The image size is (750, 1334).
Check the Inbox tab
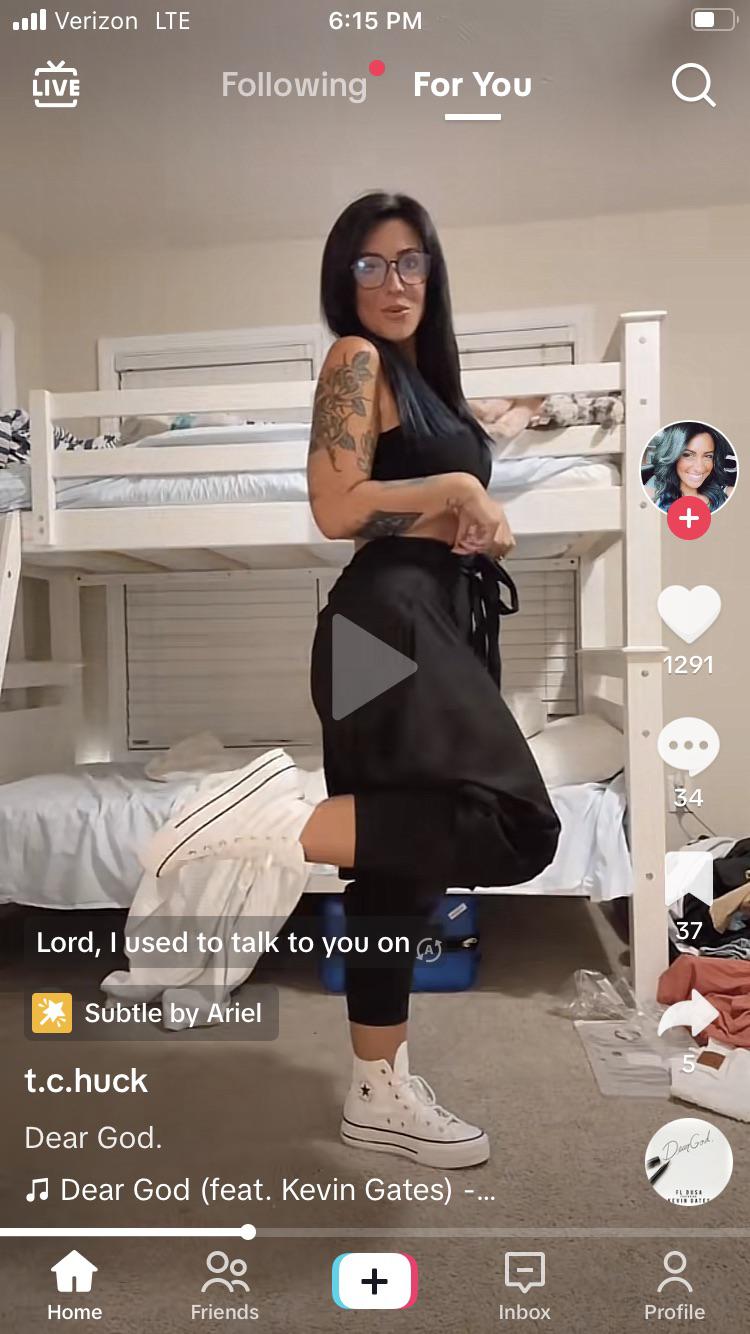coord(524,1286)
